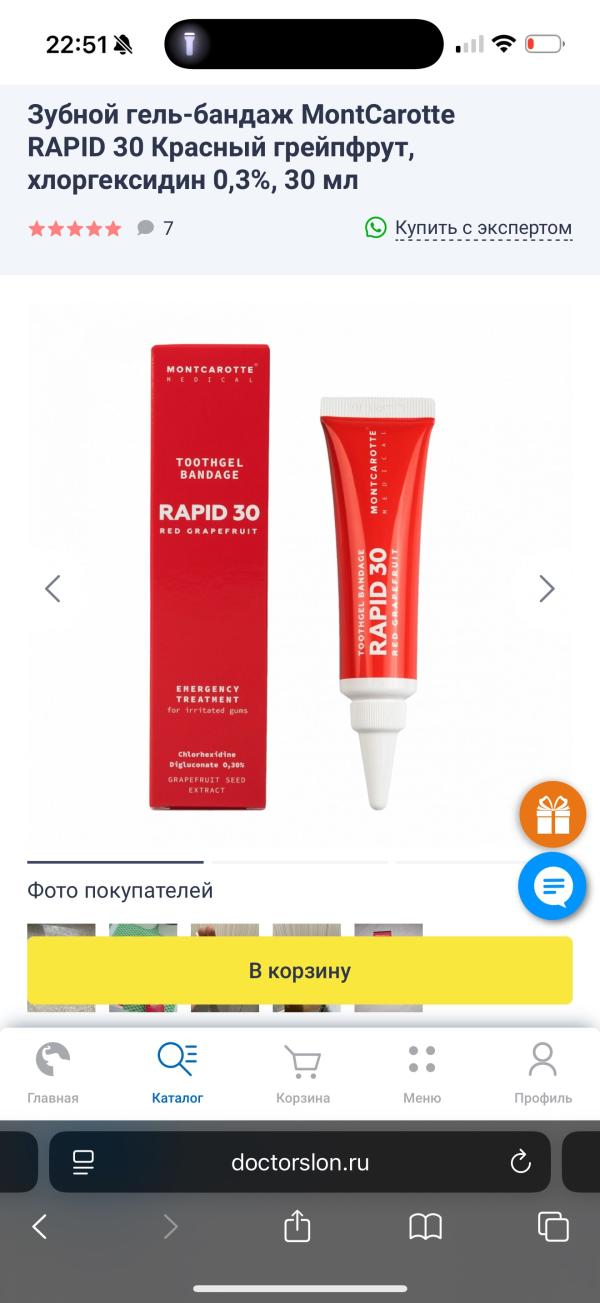Tap the doctorslon.ru address bar
Image resolution: width=600 pixels, height=1303 pixels.
[300, 1162]
